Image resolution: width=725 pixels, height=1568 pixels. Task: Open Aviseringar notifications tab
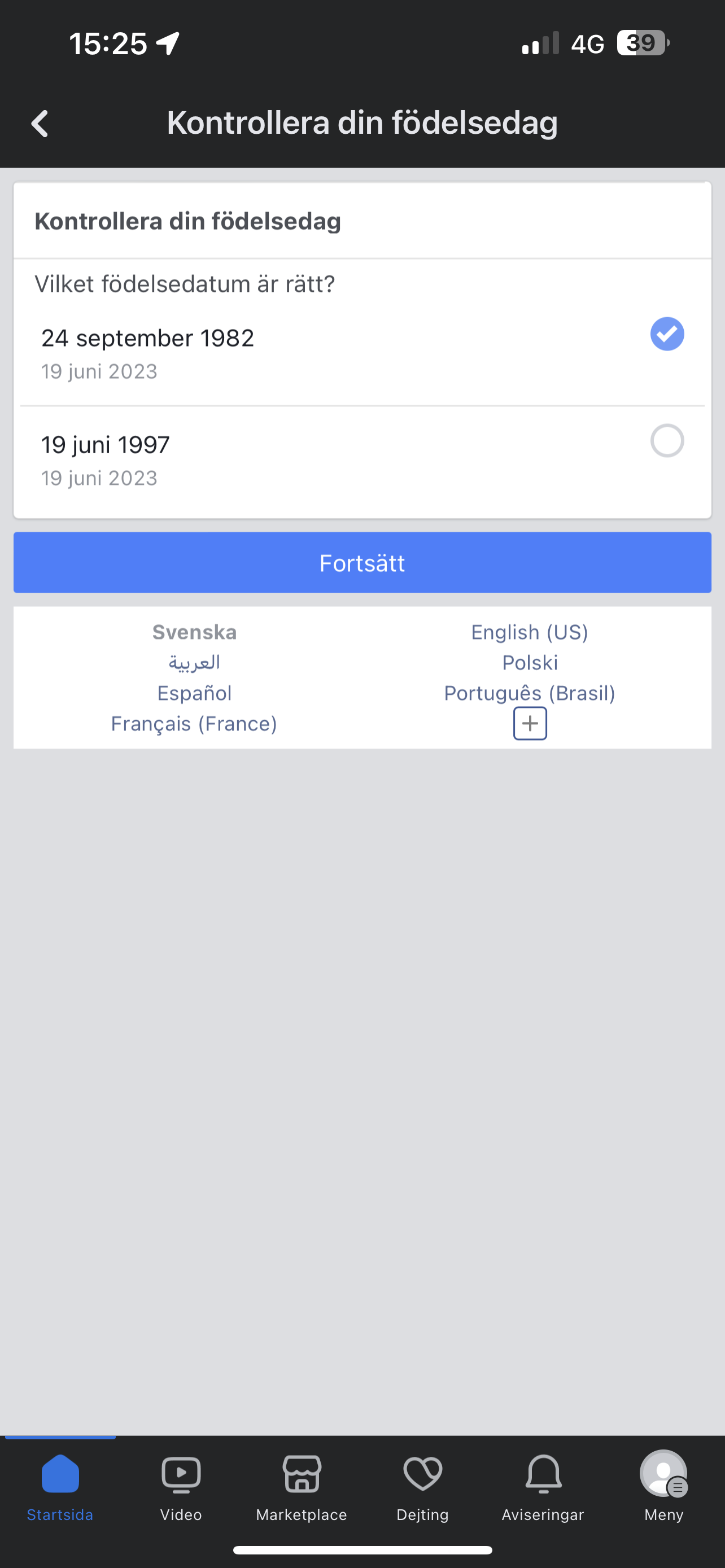click(x=543, y=1488)
